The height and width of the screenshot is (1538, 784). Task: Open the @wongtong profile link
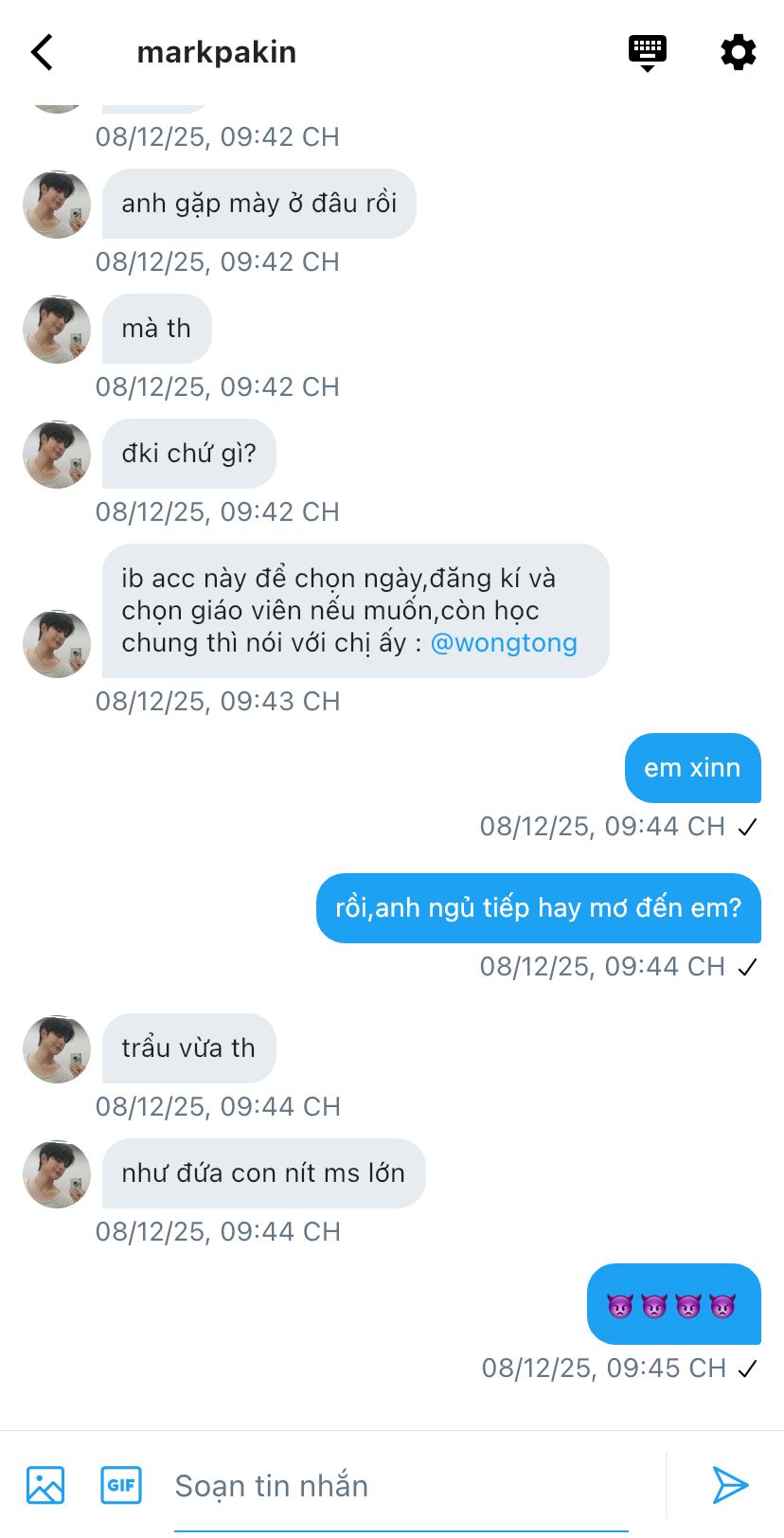pos(504,643)
